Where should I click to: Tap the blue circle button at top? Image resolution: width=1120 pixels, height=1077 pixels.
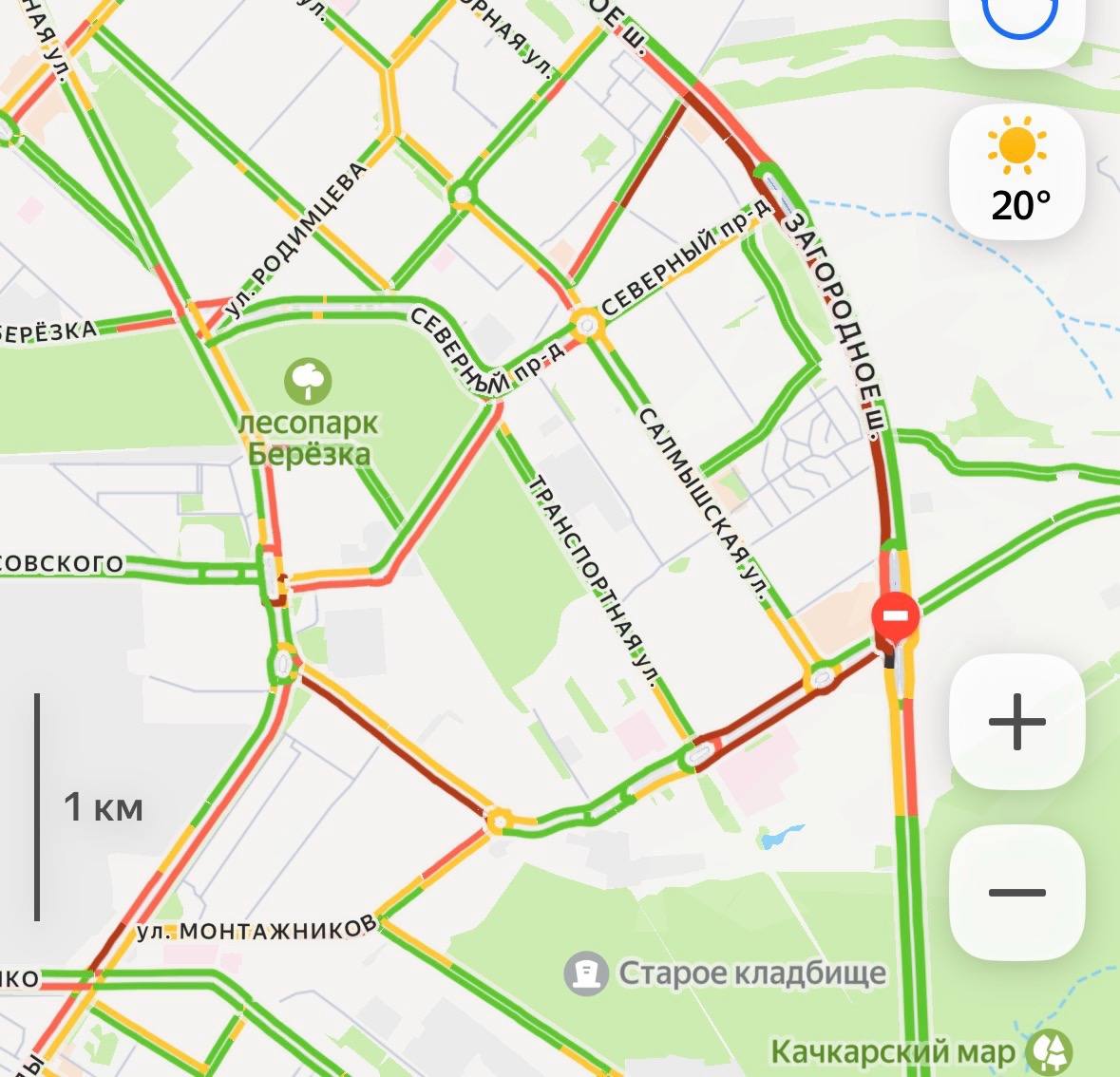[x=1018, y=19]
